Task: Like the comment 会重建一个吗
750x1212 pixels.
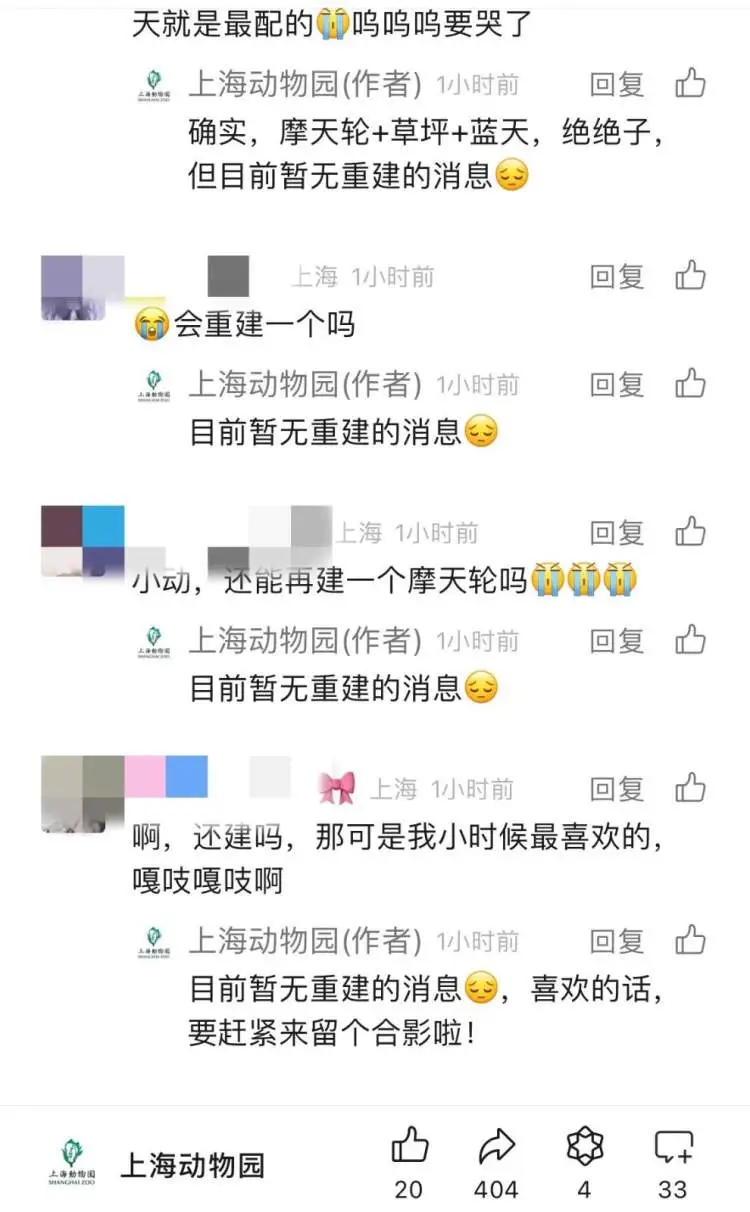Action: 690,276
